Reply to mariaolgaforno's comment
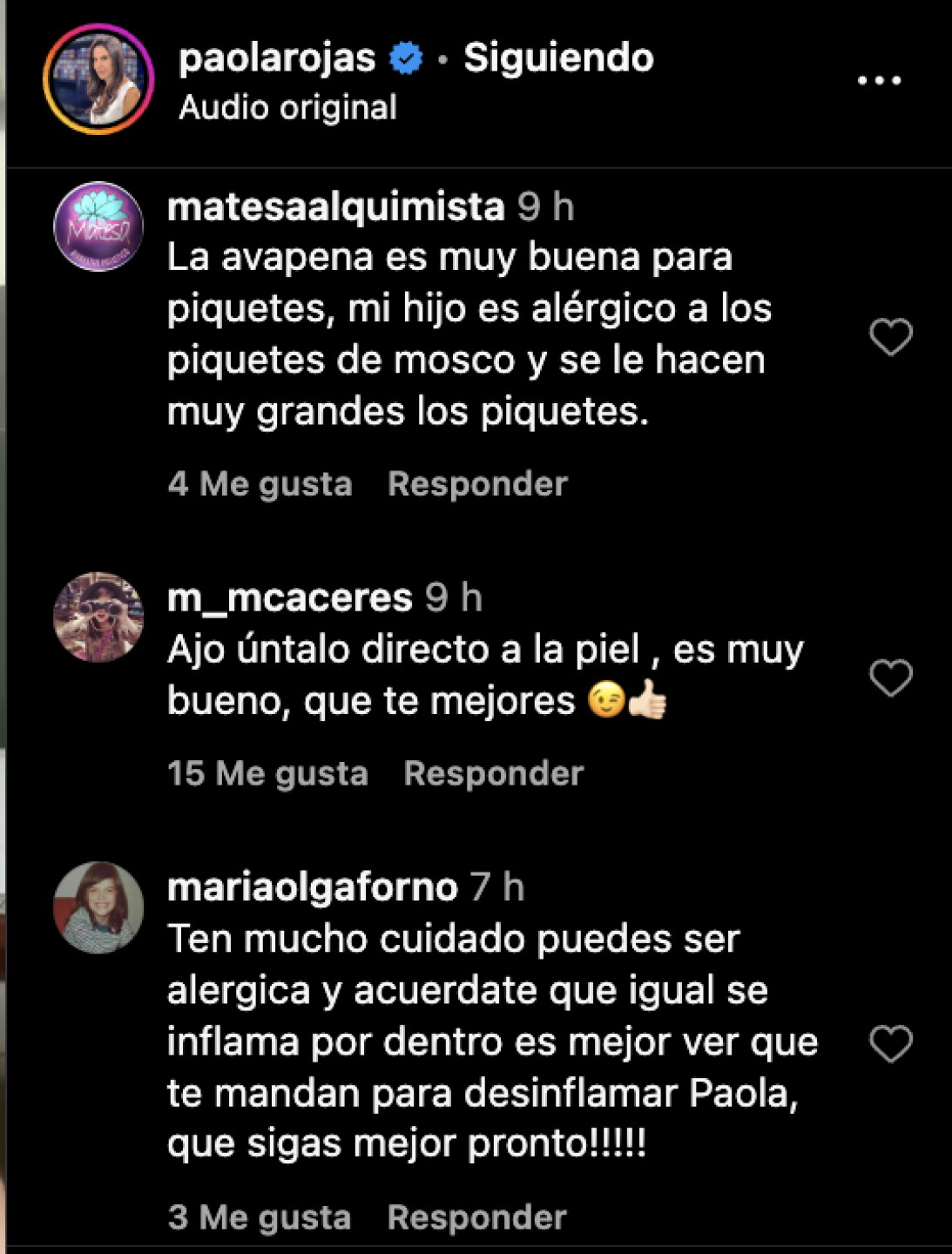 476,1217
